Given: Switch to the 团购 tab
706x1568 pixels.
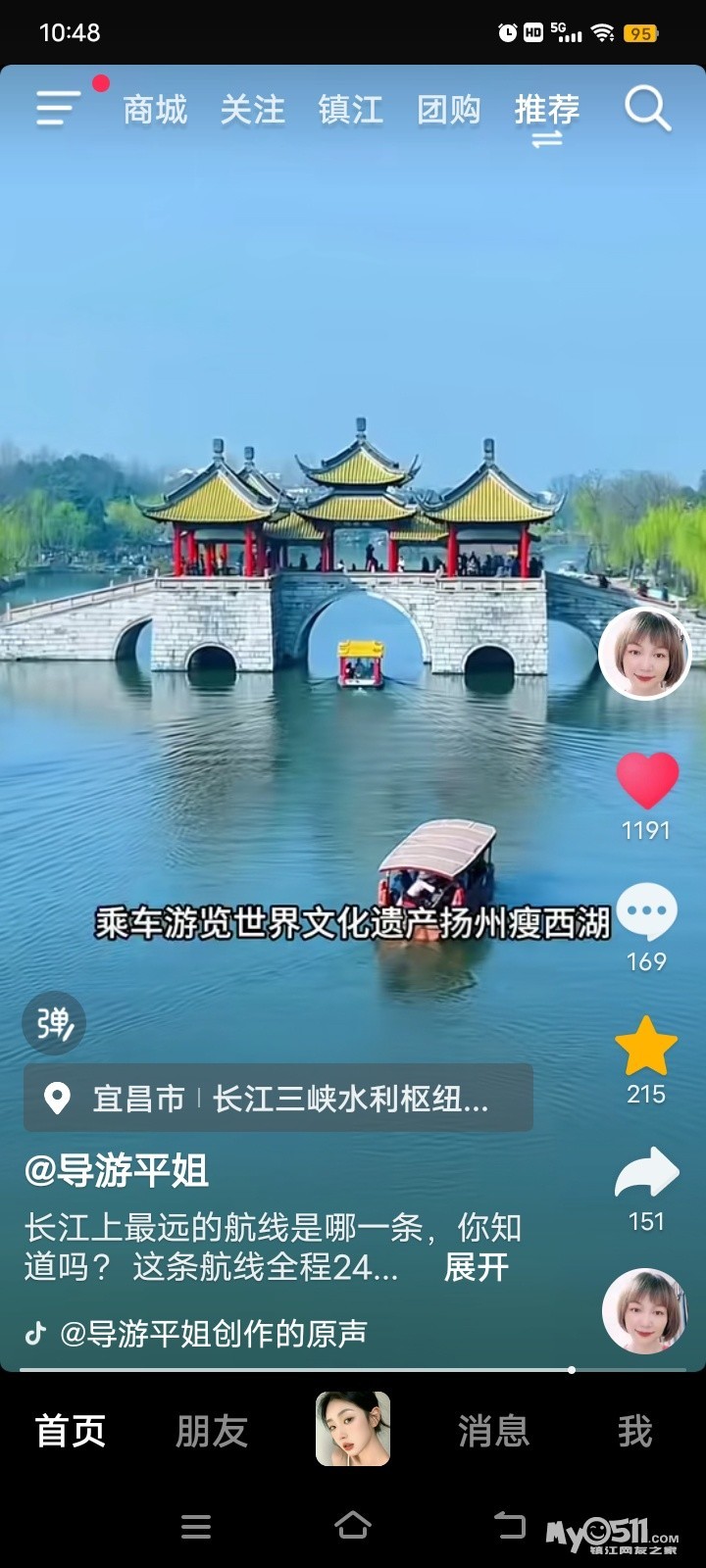Looking at the screenshot, I should point(448,110).
